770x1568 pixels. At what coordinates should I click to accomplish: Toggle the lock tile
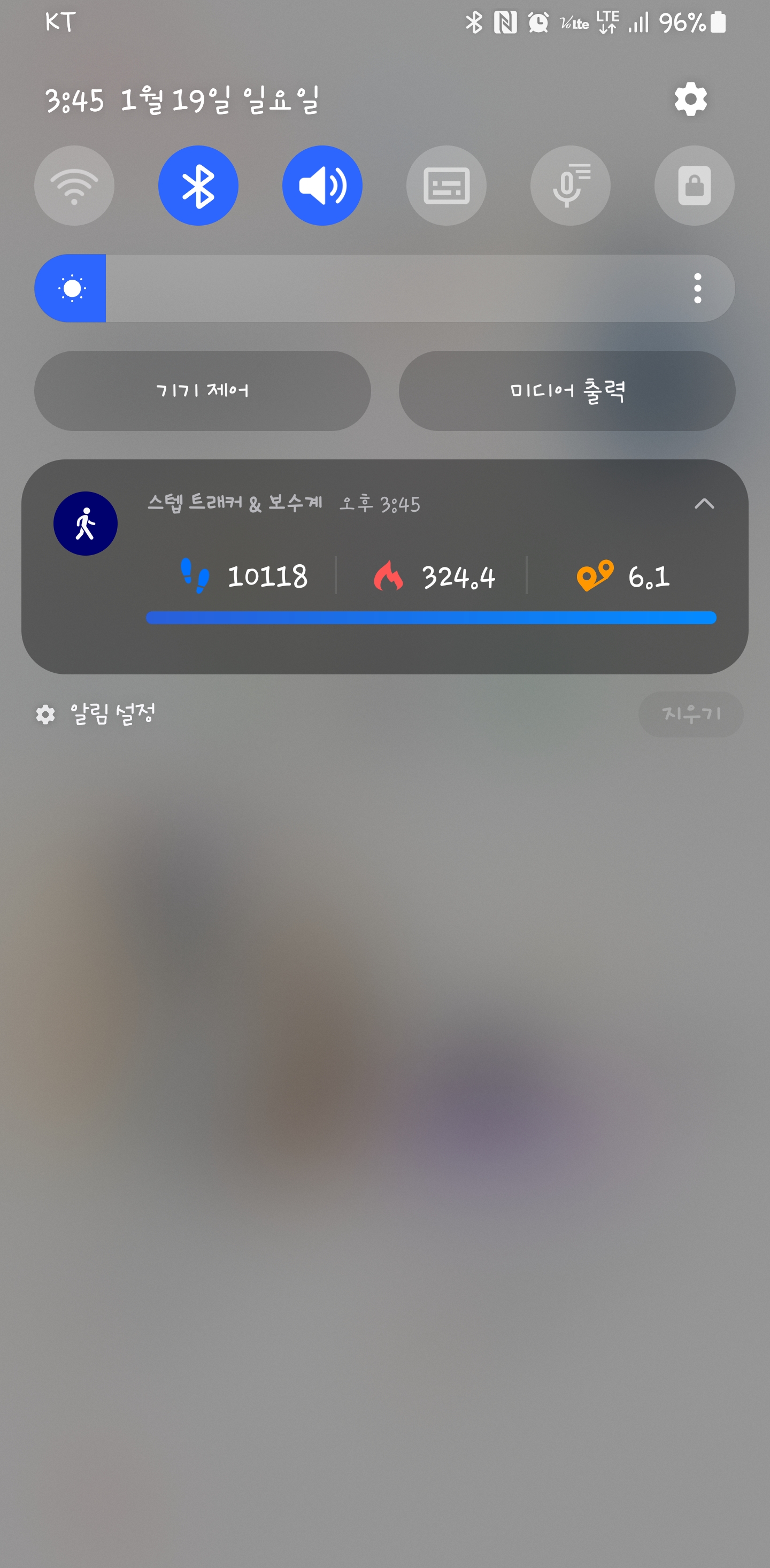(x=694, y=186)
